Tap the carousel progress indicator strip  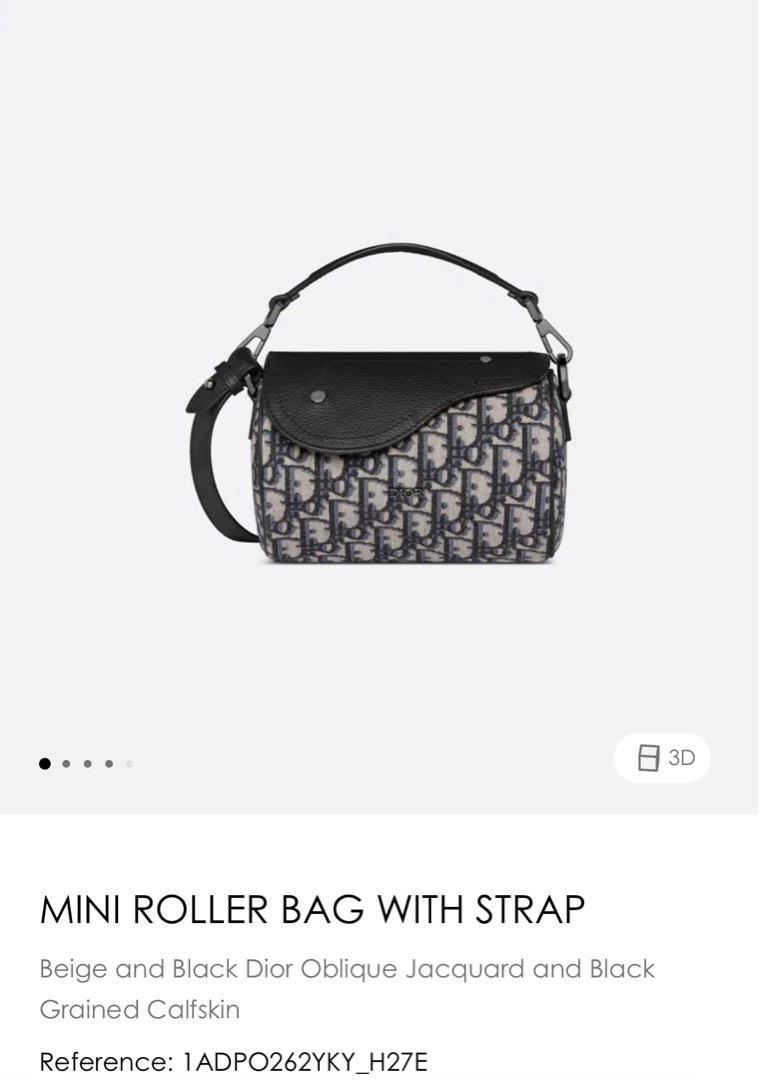pos(87,763)
